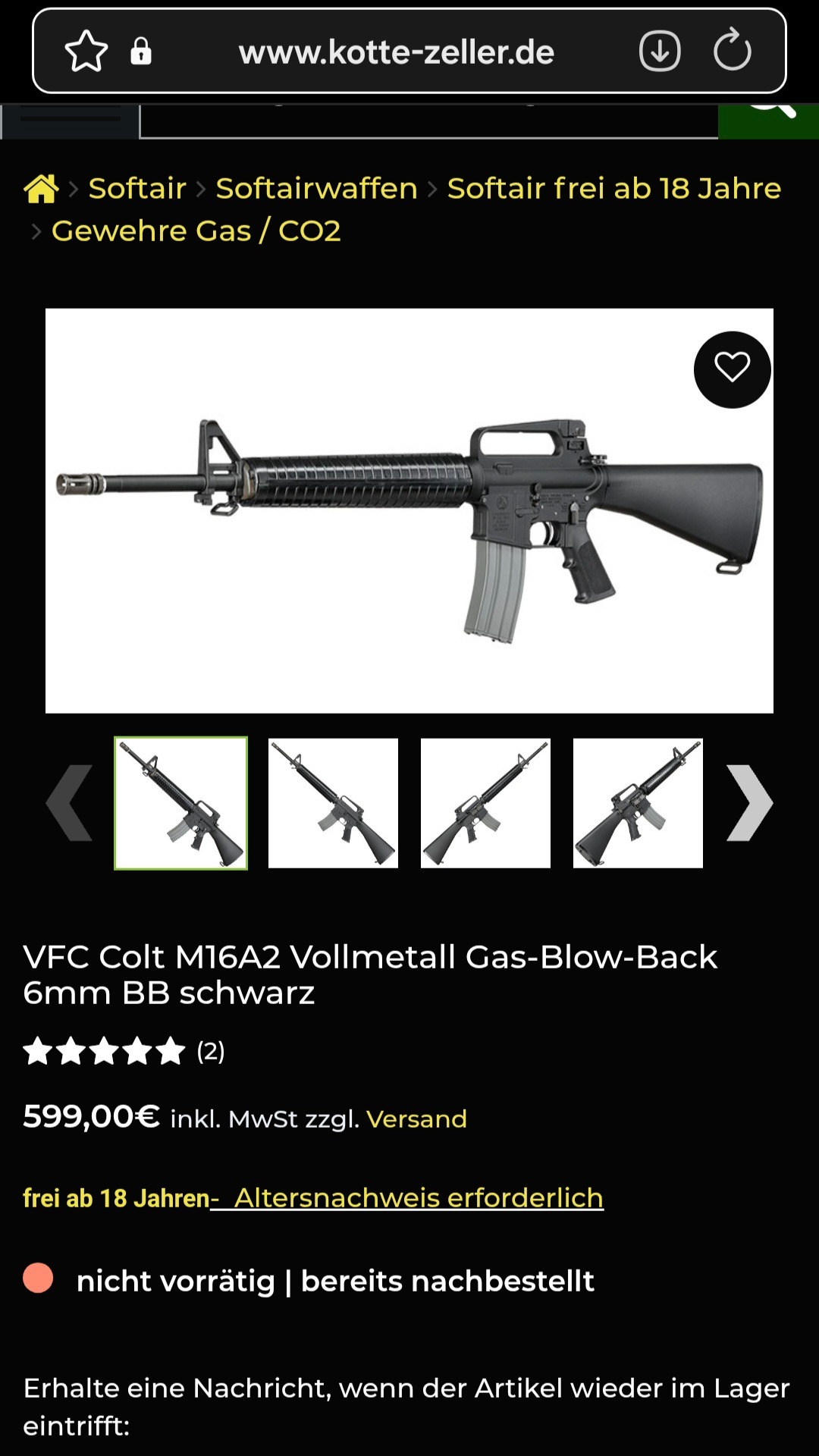The height and width of the screenshot is (1456, 819).
Task: Select the third gallery thumbnail
Action: pyautogui.click(x=485, y=803)
